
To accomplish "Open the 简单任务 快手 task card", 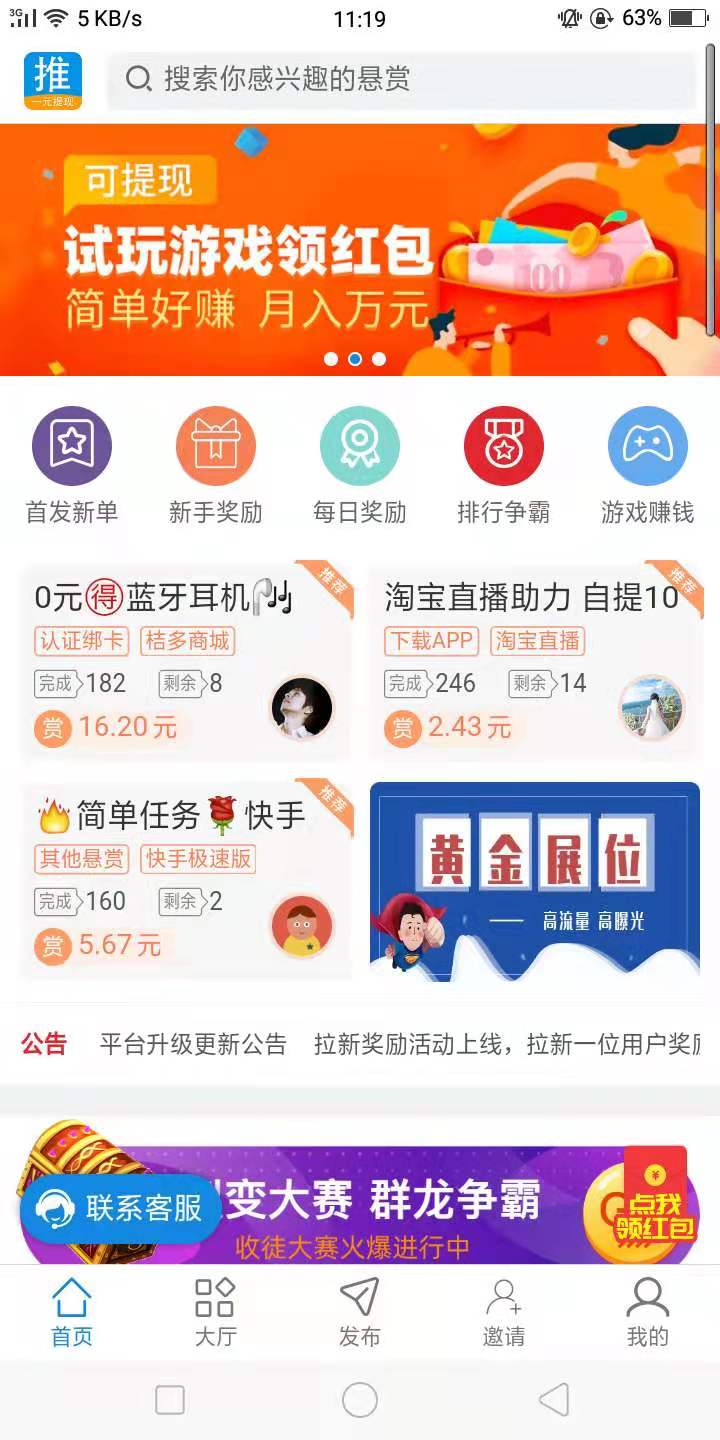I will [x=186, y=880].
